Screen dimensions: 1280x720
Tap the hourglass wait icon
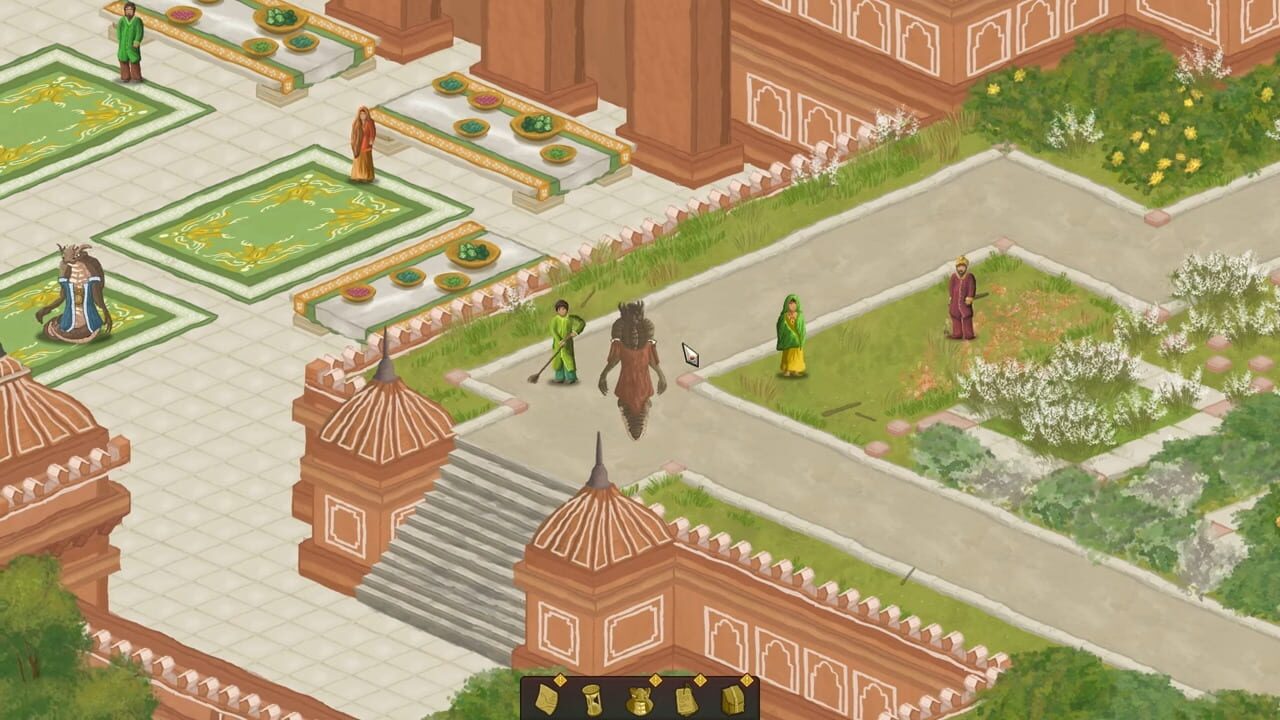tap(592, 699)
